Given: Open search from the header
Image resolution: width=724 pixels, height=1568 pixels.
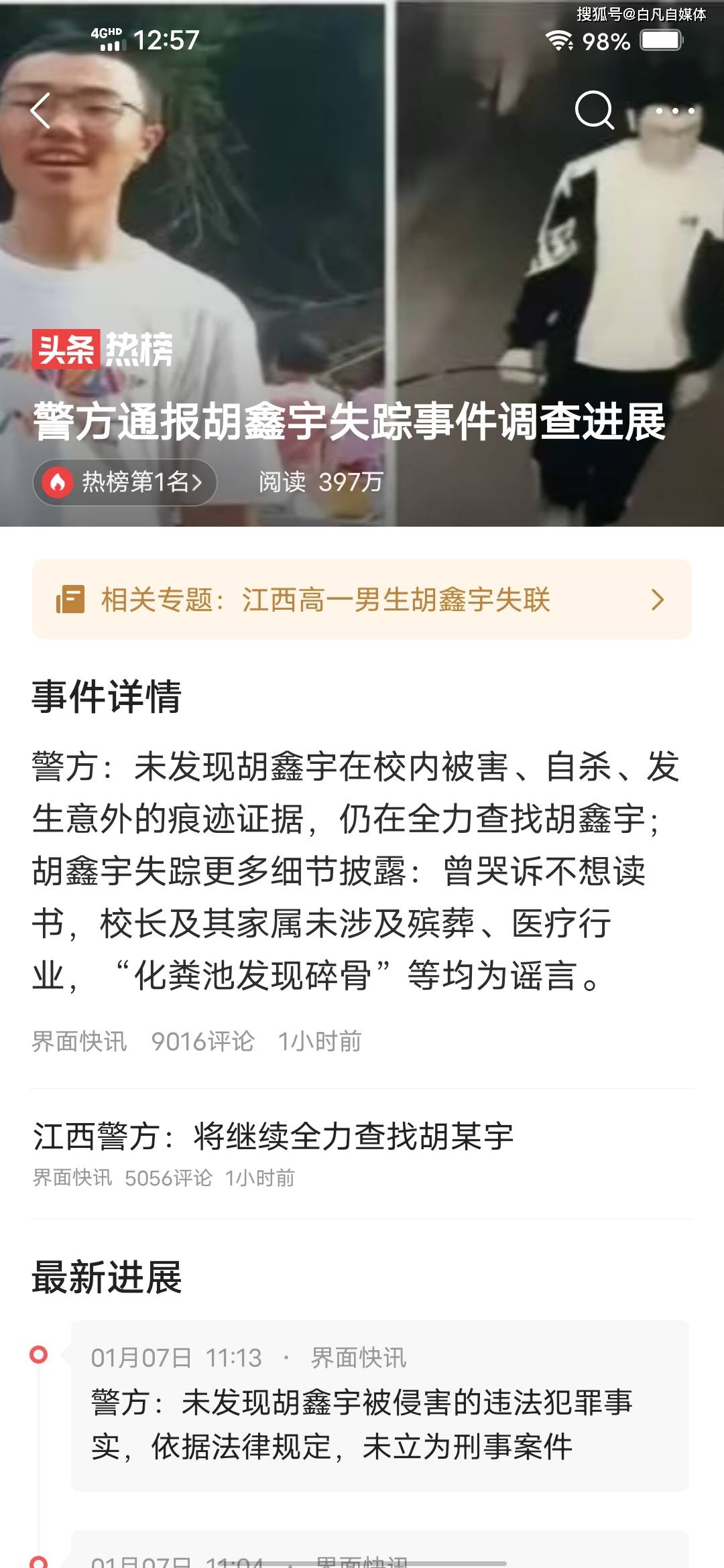Looking at the screenshot, I should [x=594, y=110].
